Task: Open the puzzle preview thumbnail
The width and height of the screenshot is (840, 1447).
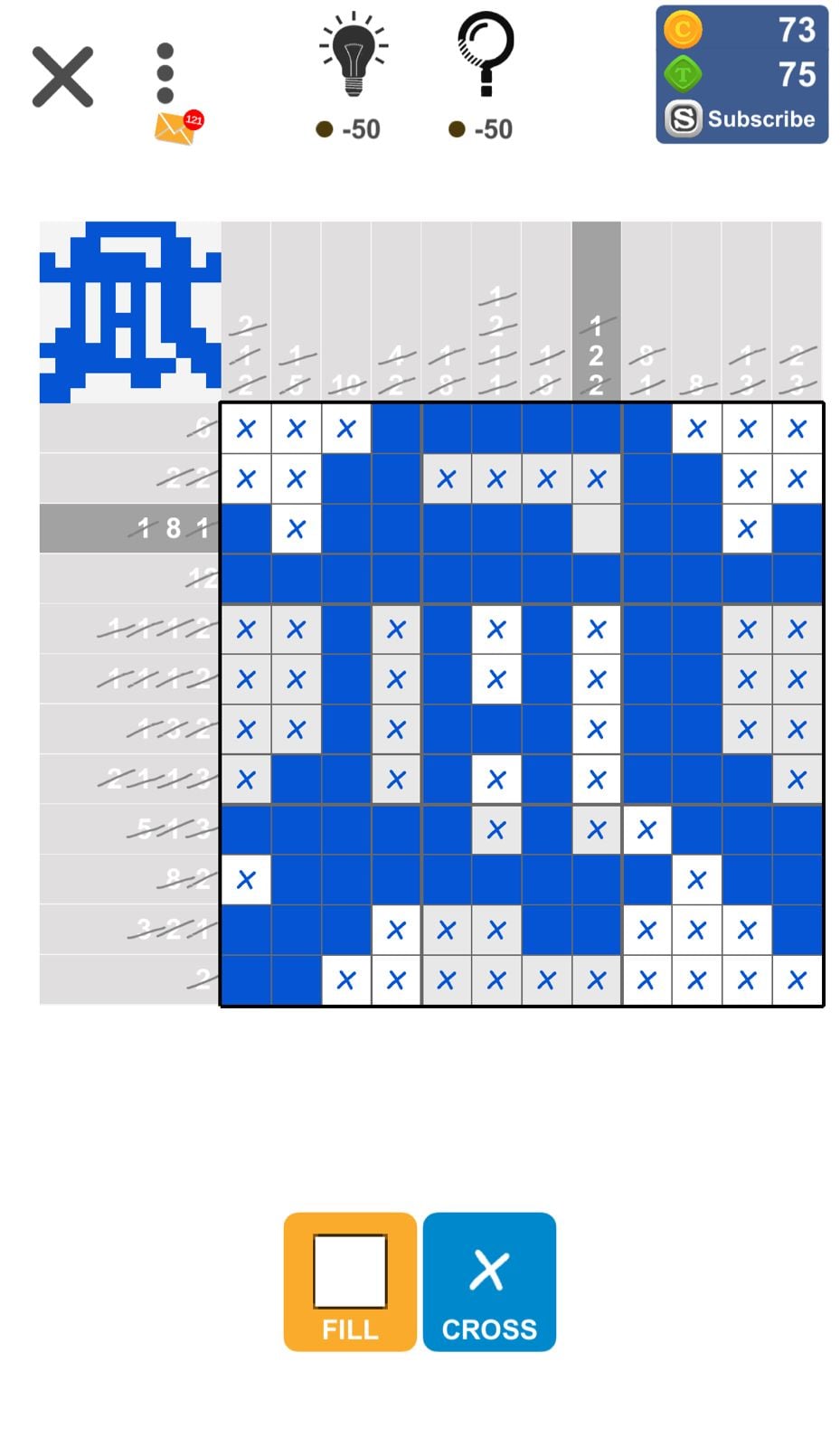Action: (x=130, y=312)
